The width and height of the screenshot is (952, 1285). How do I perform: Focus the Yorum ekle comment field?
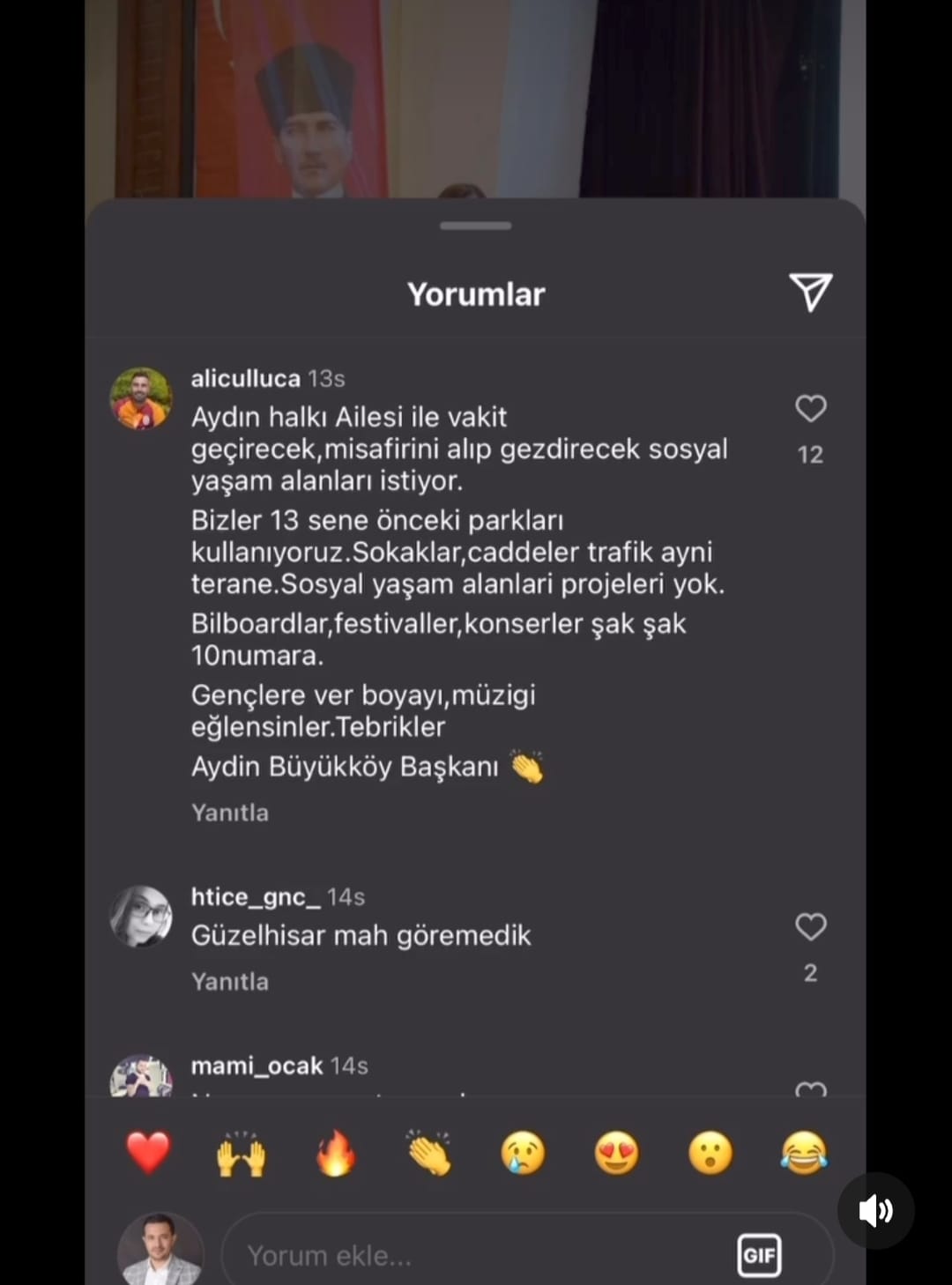click(x=476, y=1255)
